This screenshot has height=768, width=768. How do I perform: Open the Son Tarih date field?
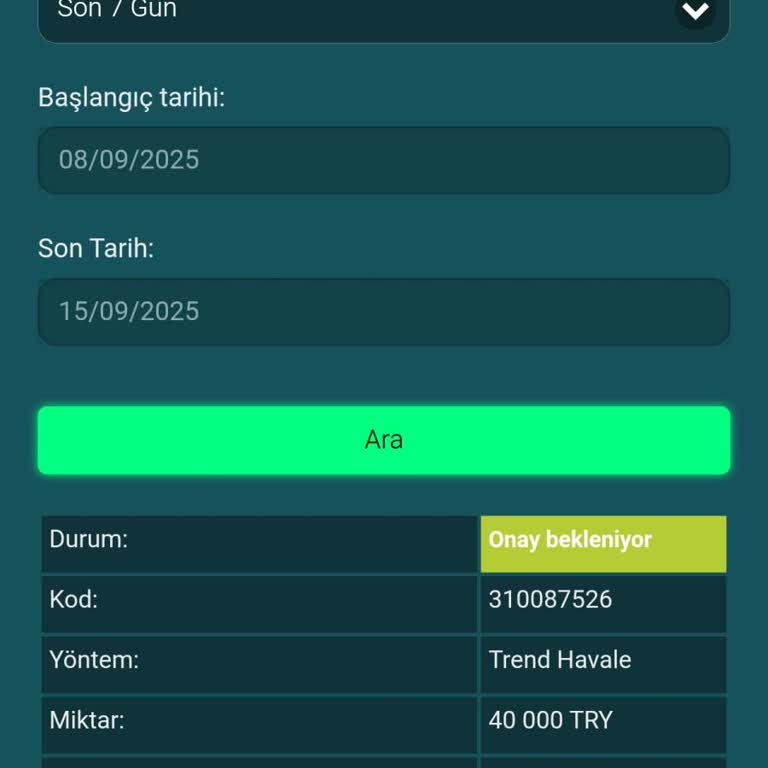(384, 312)
